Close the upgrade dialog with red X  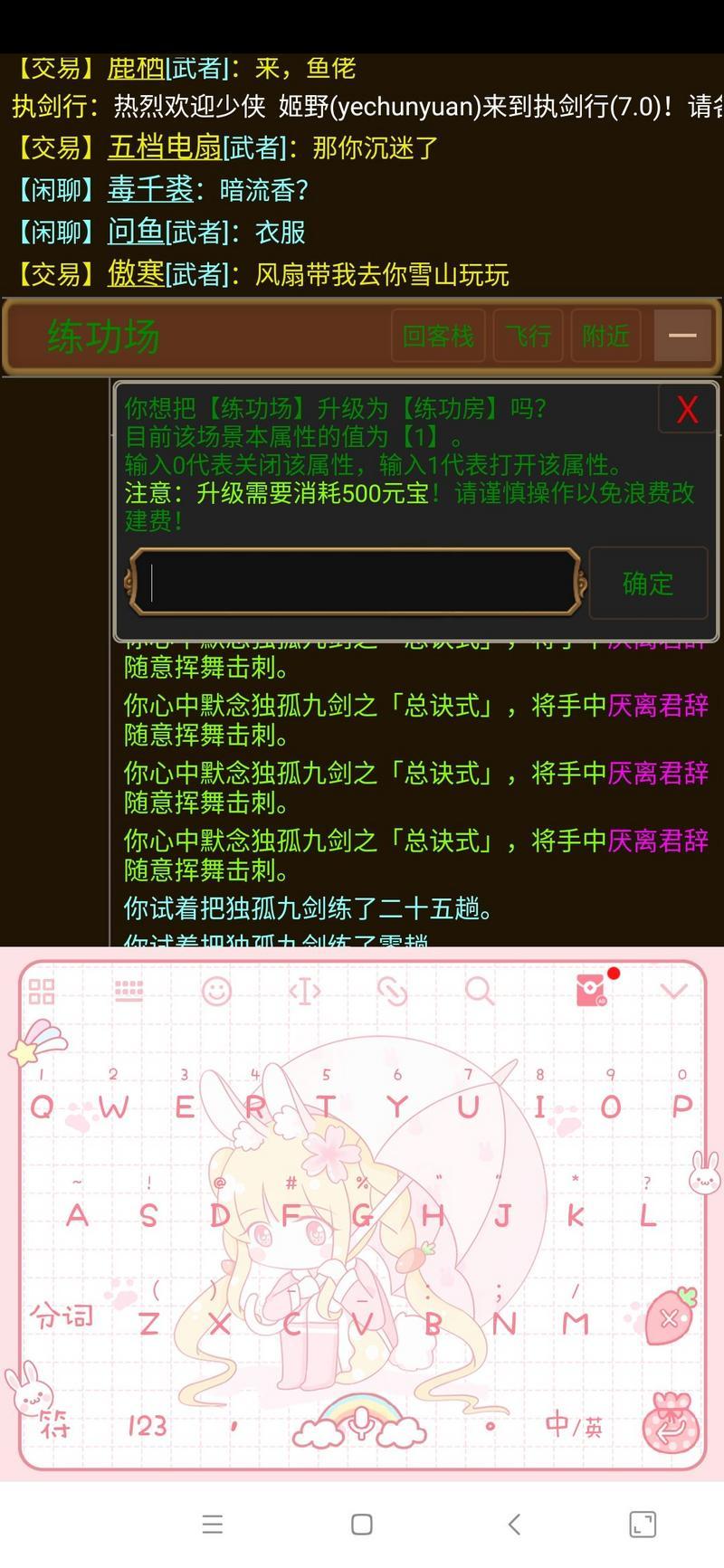[x=688, y=410]
